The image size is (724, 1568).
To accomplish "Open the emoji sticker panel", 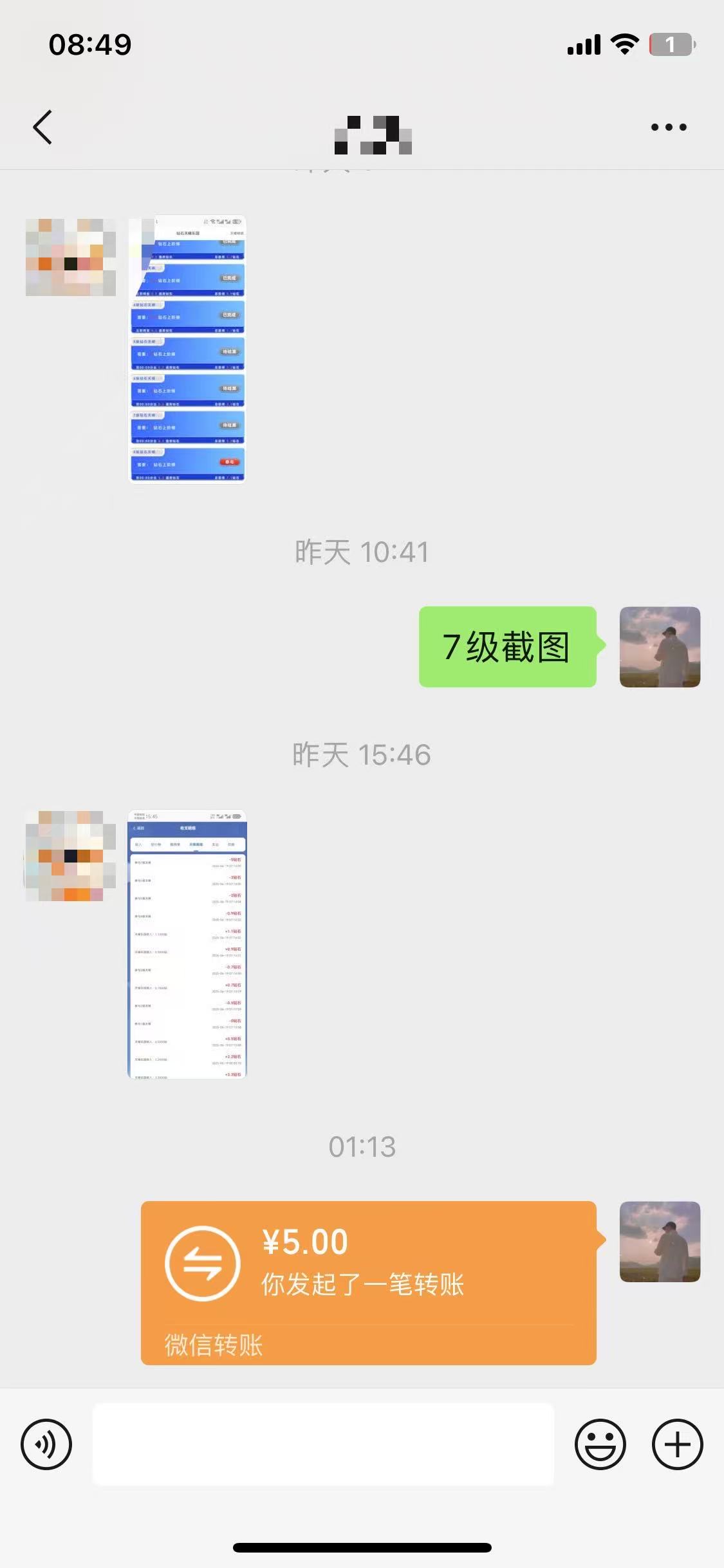I will pyautogui.click(x=600, y=1444).
